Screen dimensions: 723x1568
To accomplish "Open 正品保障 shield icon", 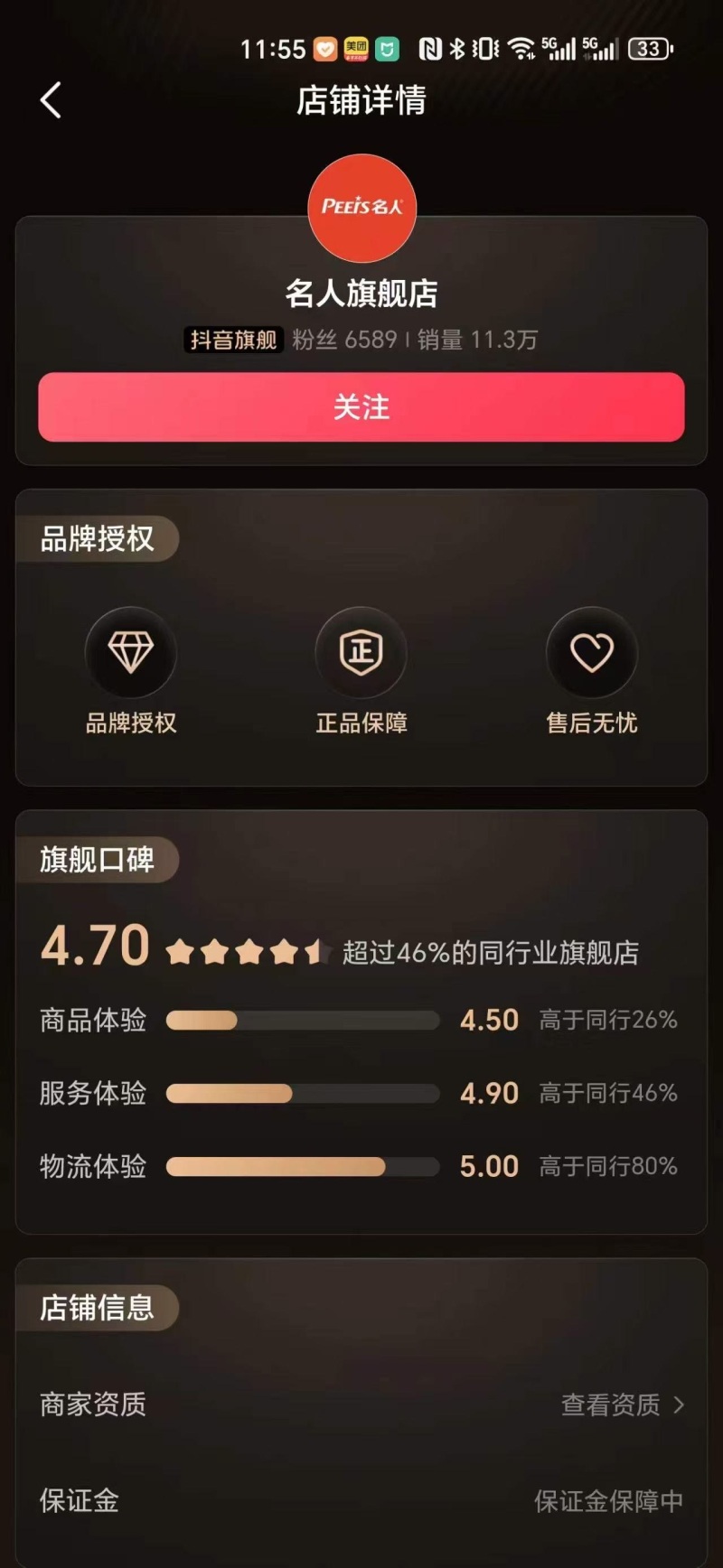I will [x=361, y=652].
